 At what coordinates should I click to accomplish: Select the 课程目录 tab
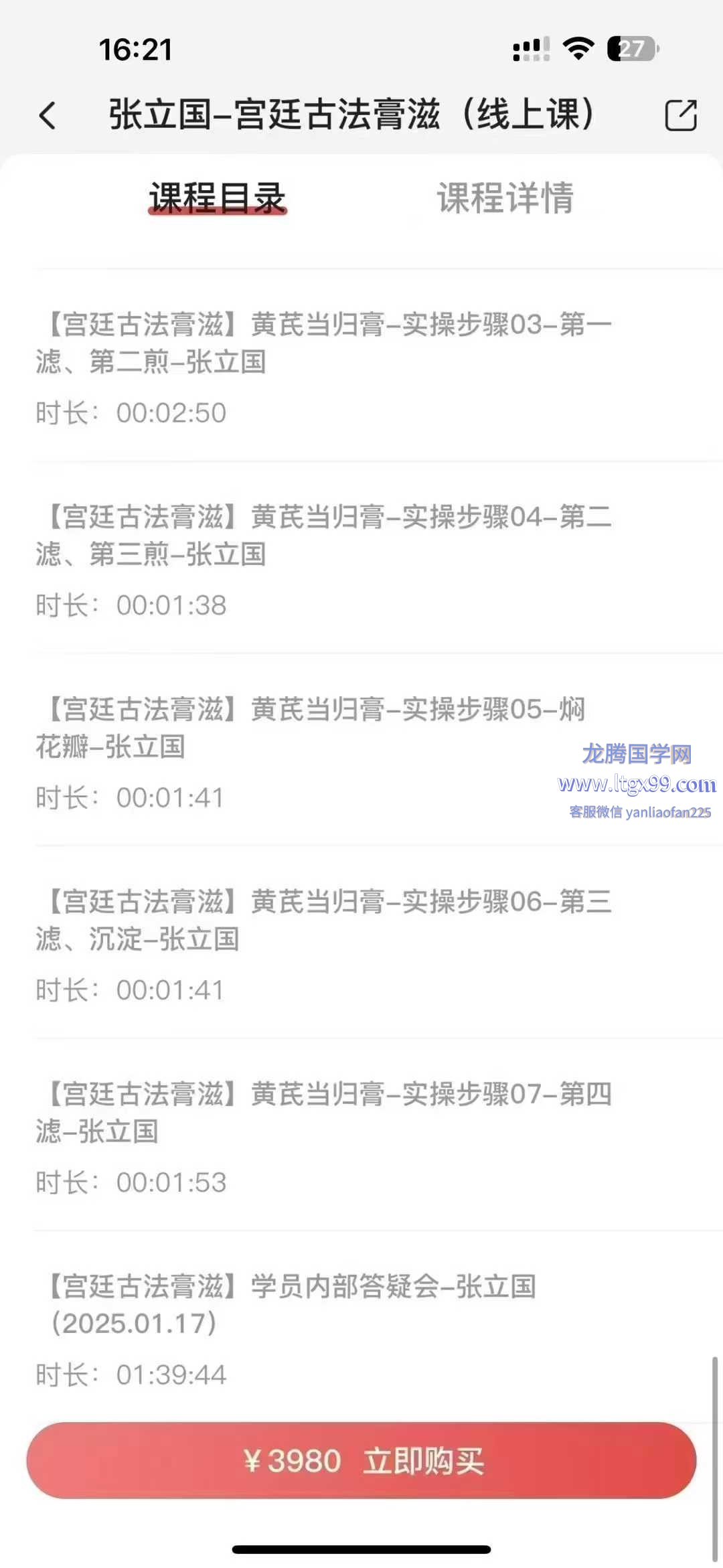217,198
